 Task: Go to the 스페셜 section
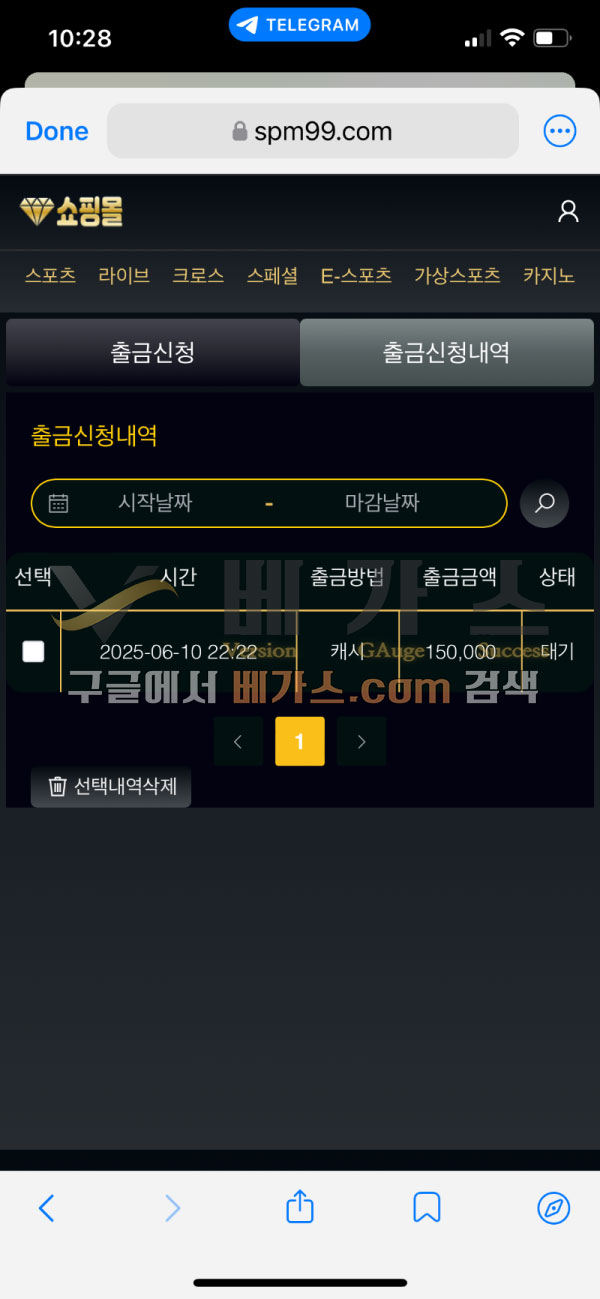click(272, 276)
